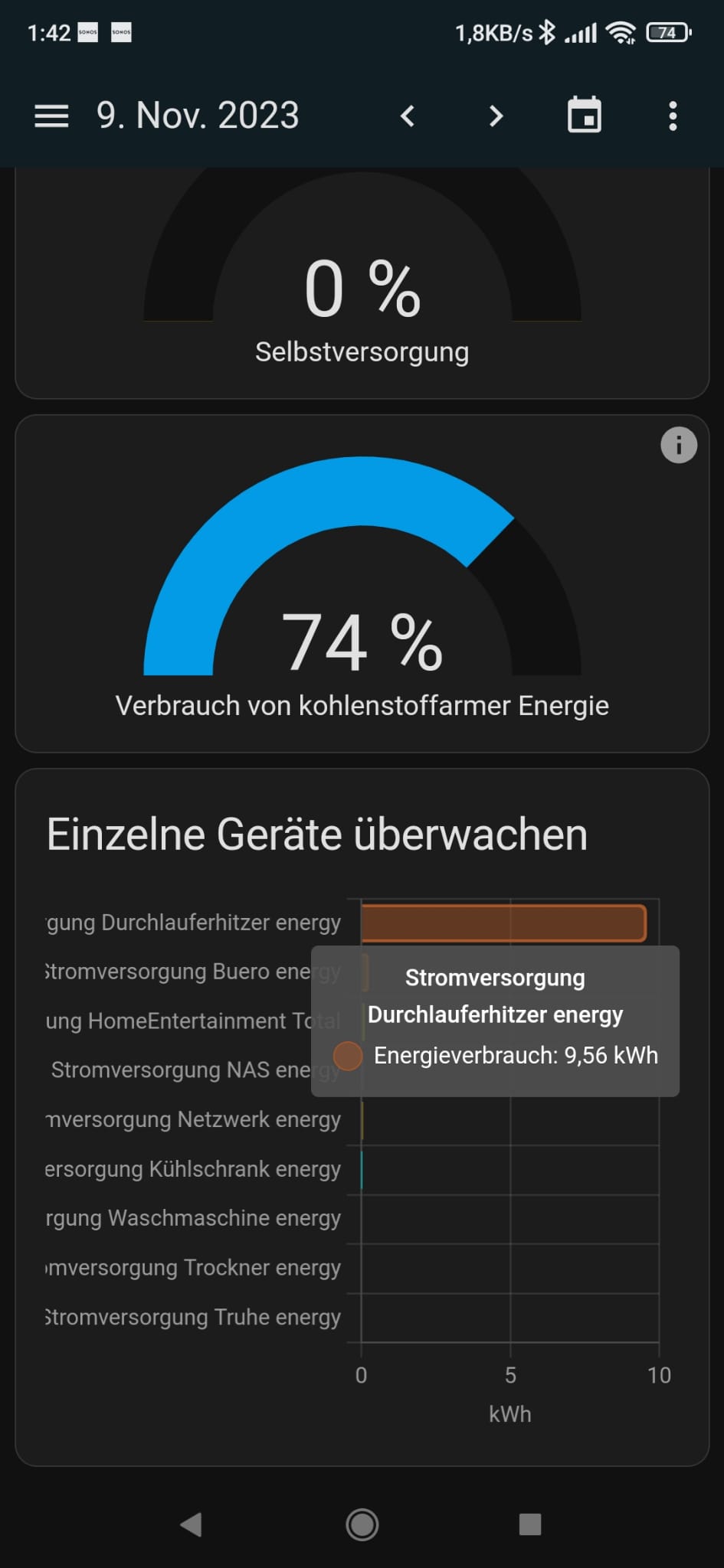
Task: Tap the info icon on carbon energy card
Action: coord(679,445)
